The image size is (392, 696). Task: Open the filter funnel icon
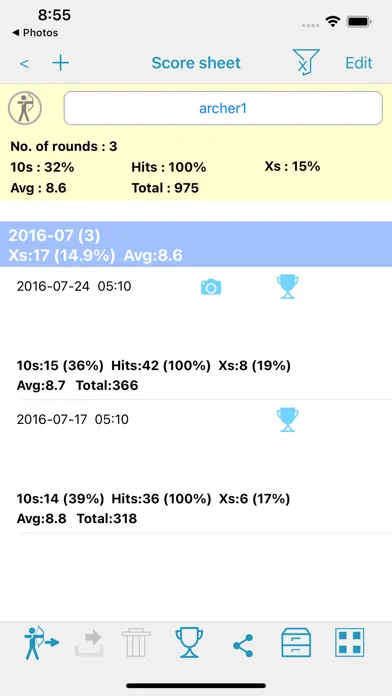(x=305, y=63)
